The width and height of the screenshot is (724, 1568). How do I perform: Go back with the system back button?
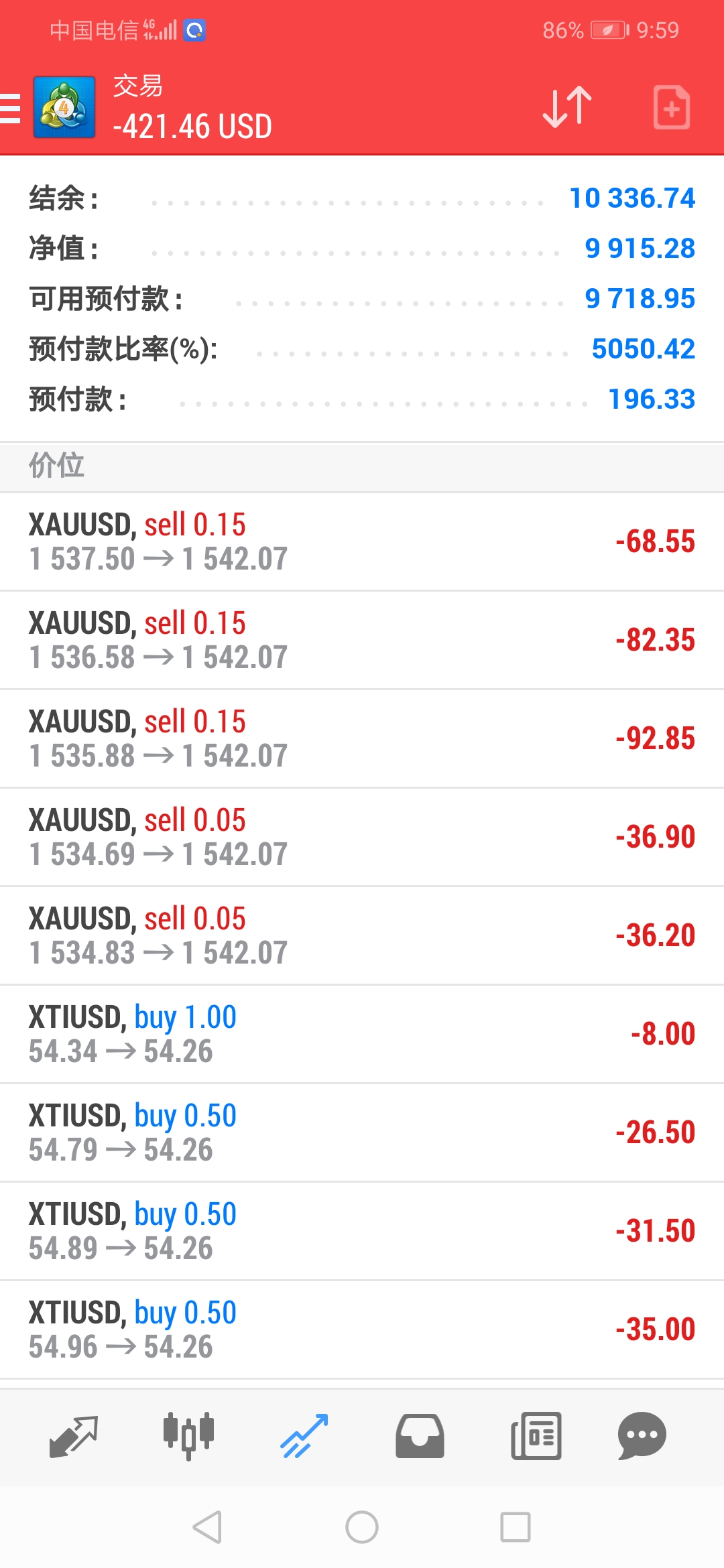tap(207, 1527)
